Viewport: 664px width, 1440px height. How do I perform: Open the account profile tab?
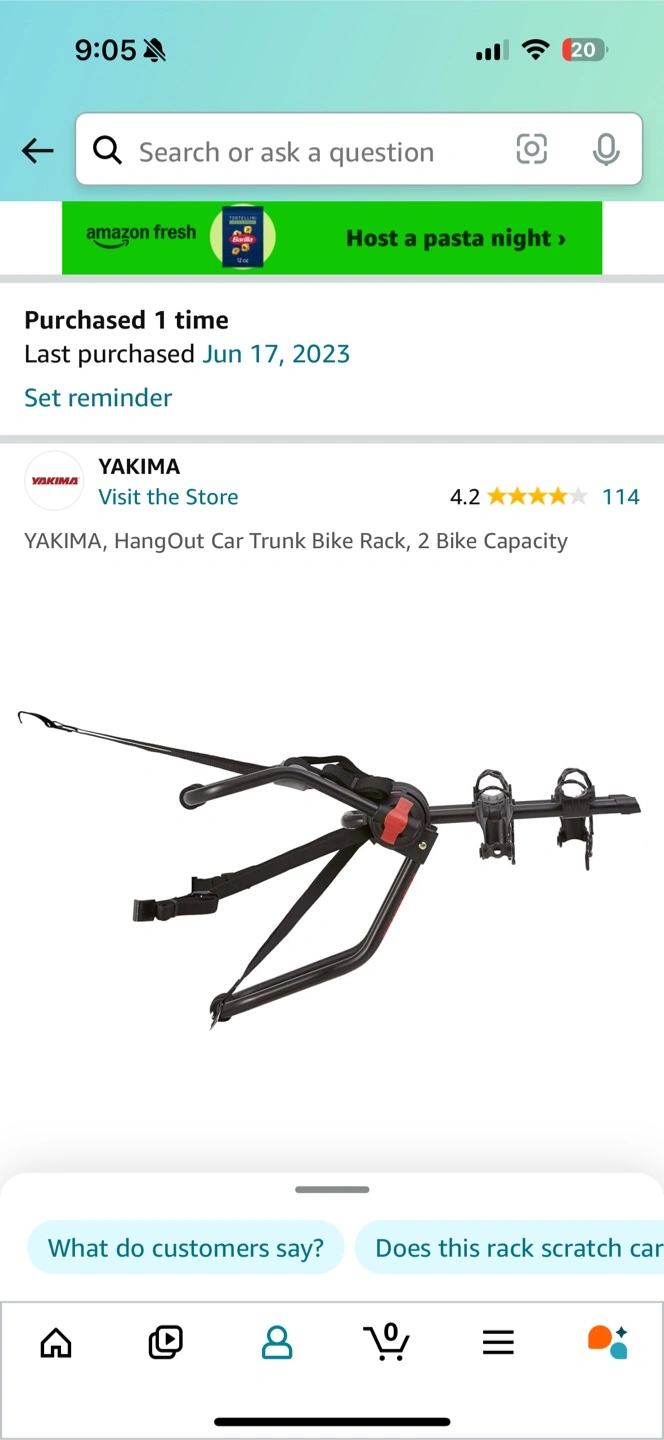coord(277,1342)
